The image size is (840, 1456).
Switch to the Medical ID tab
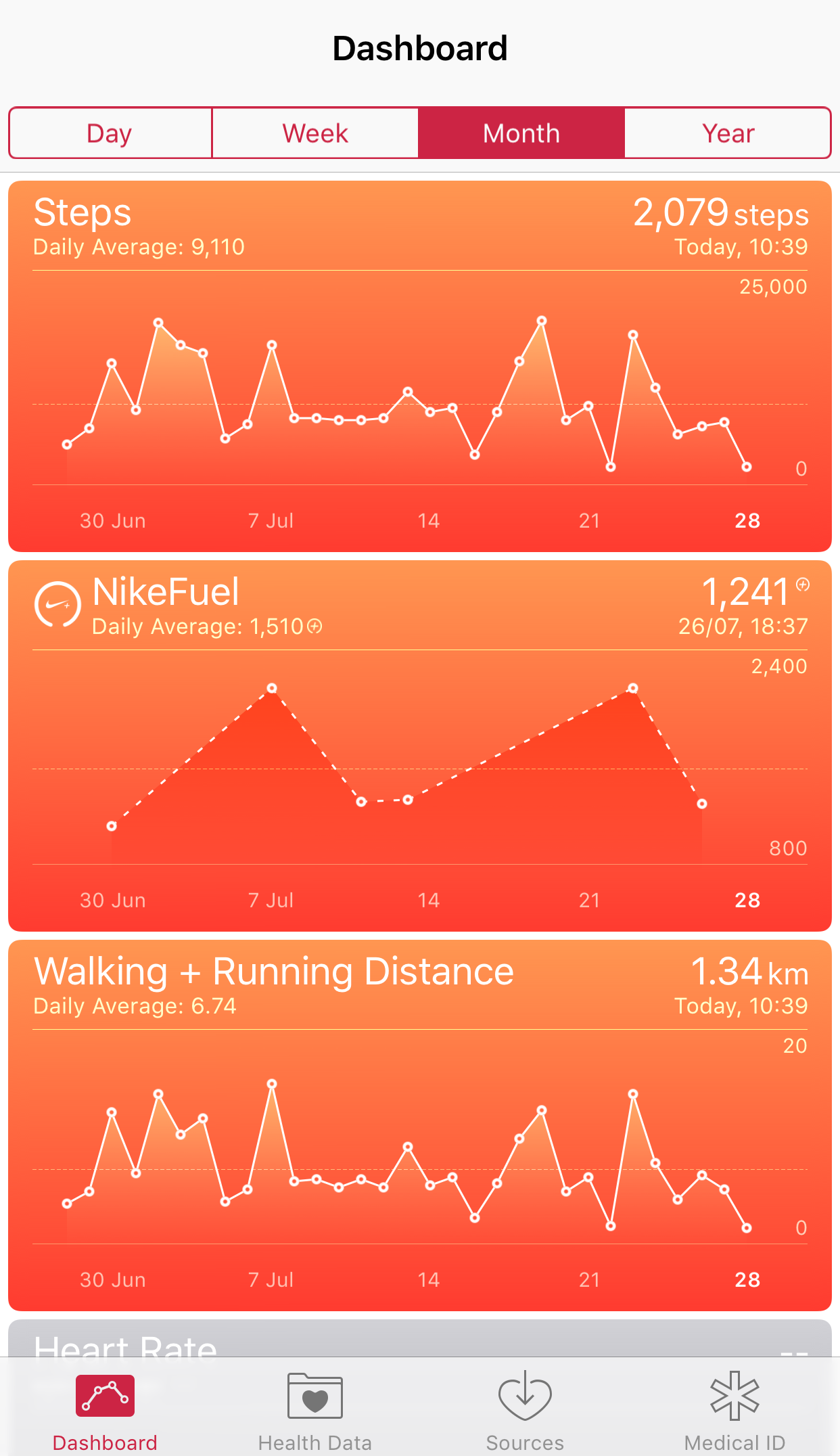[734, 1411]
